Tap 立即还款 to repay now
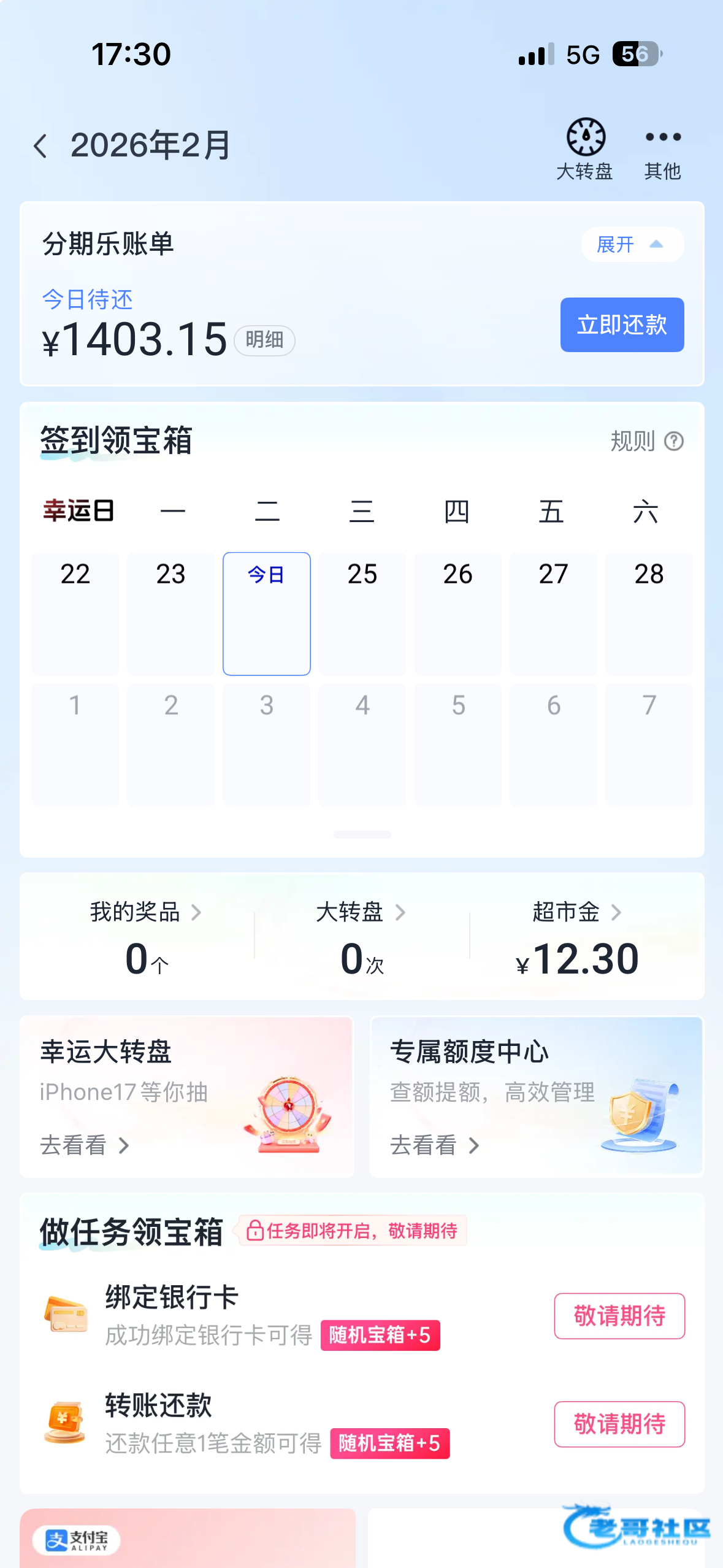This screenshot has width=723, height=1568. 622,325
